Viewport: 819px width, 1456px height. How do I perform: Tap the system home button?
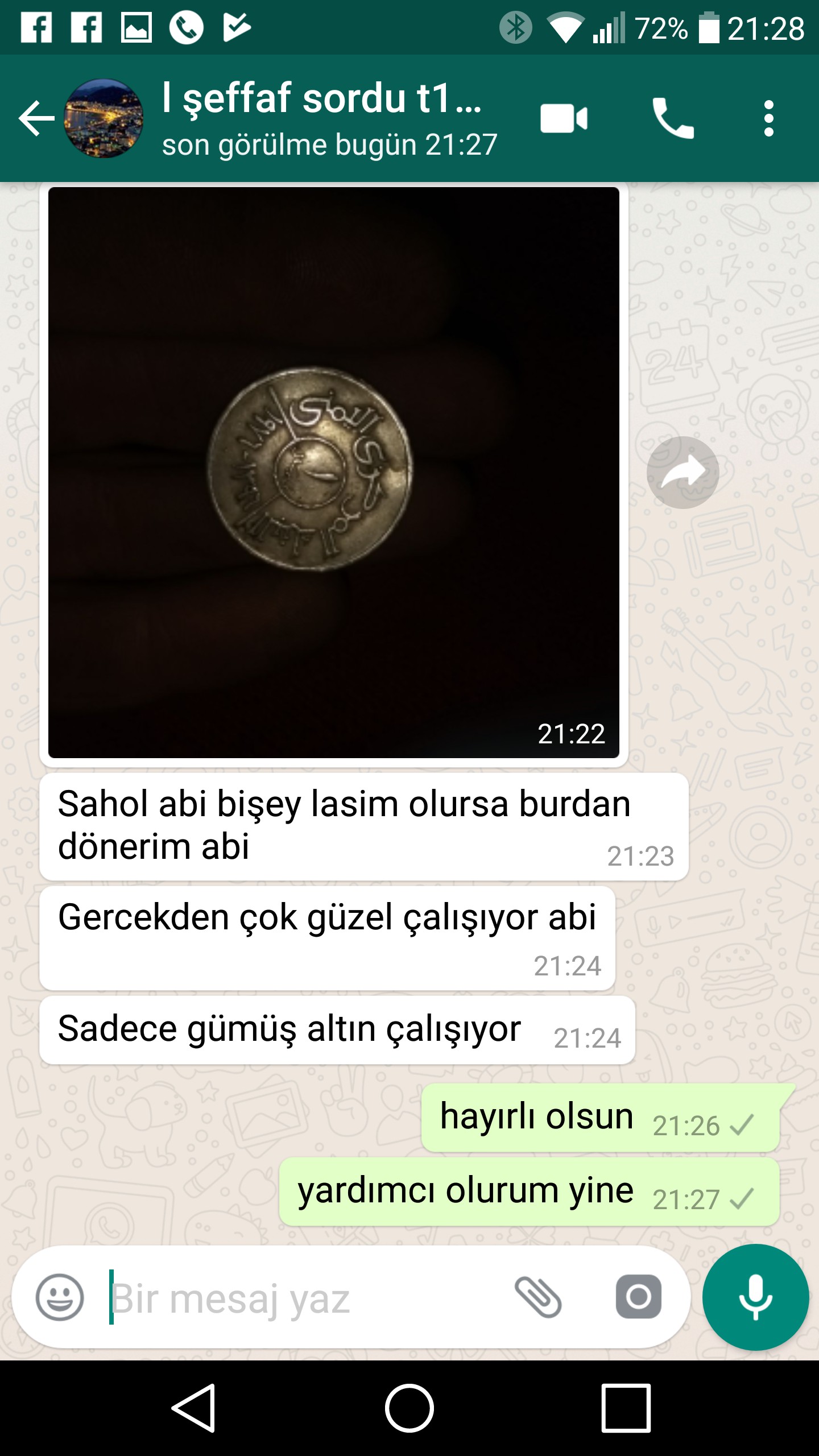(409, 1408)
